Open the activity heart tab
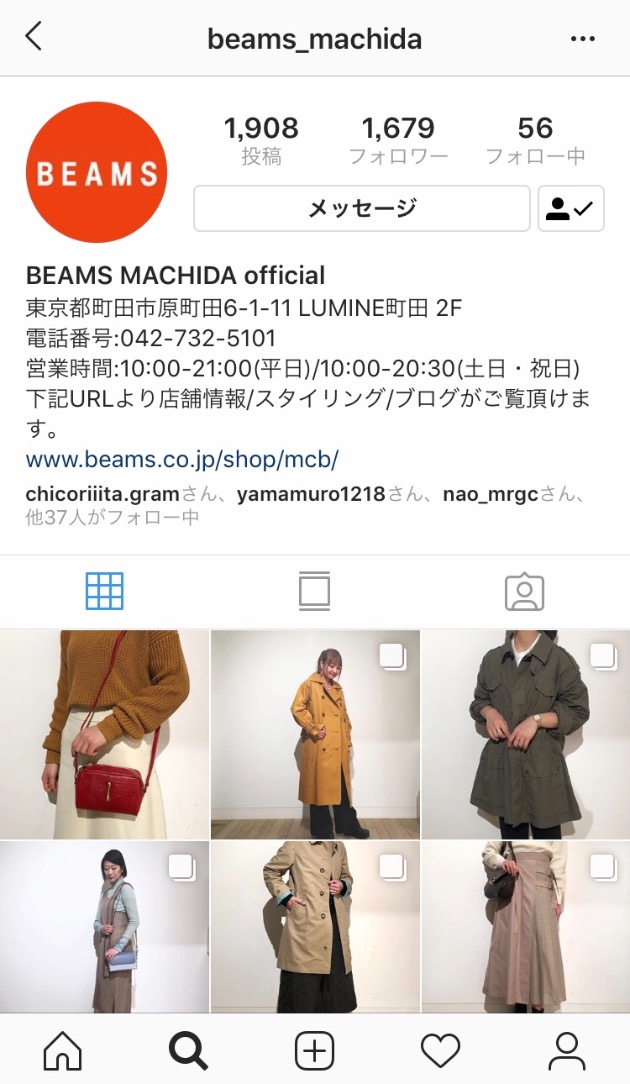The height and width of the screenshot is (1084, 630). click(440, 1050)
